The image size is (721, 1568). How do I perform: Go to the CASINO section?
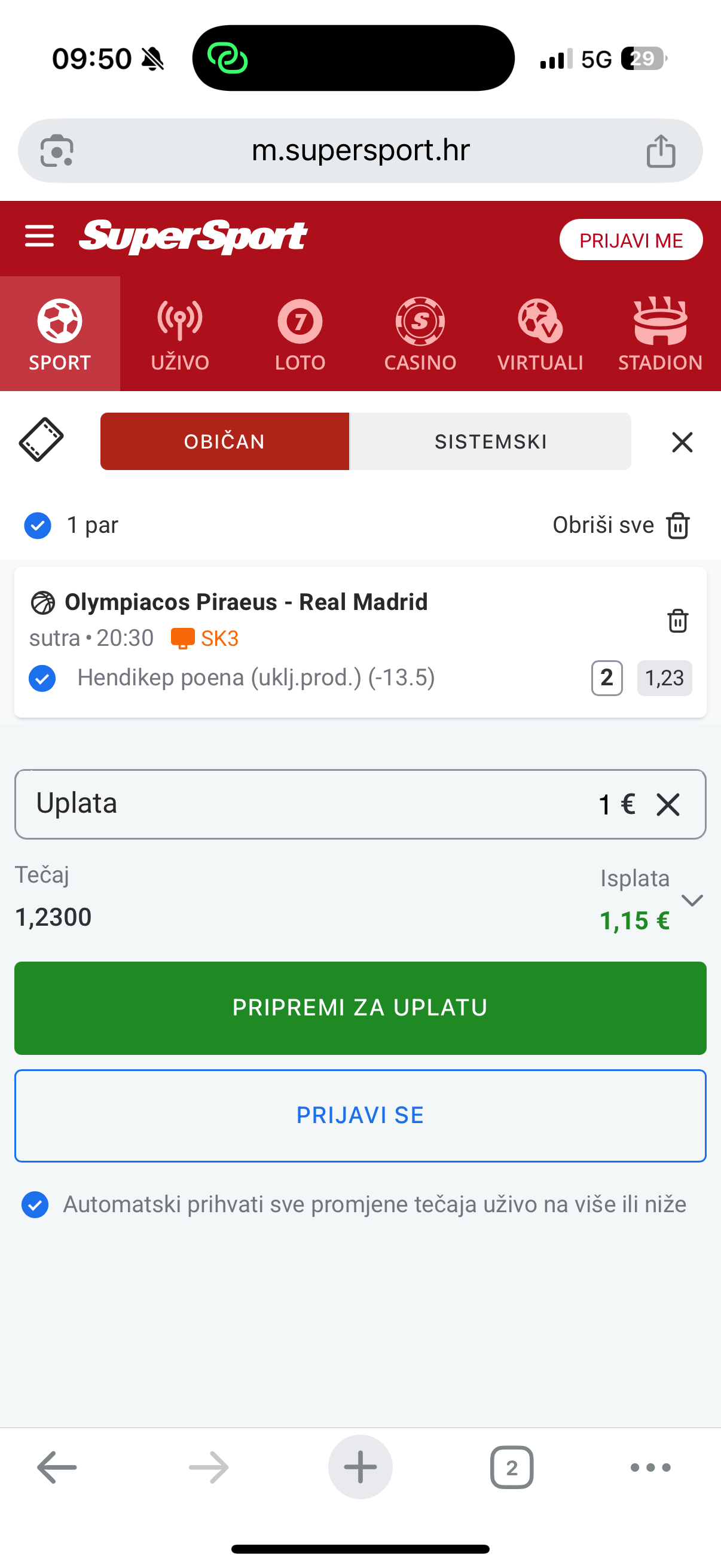420,334
